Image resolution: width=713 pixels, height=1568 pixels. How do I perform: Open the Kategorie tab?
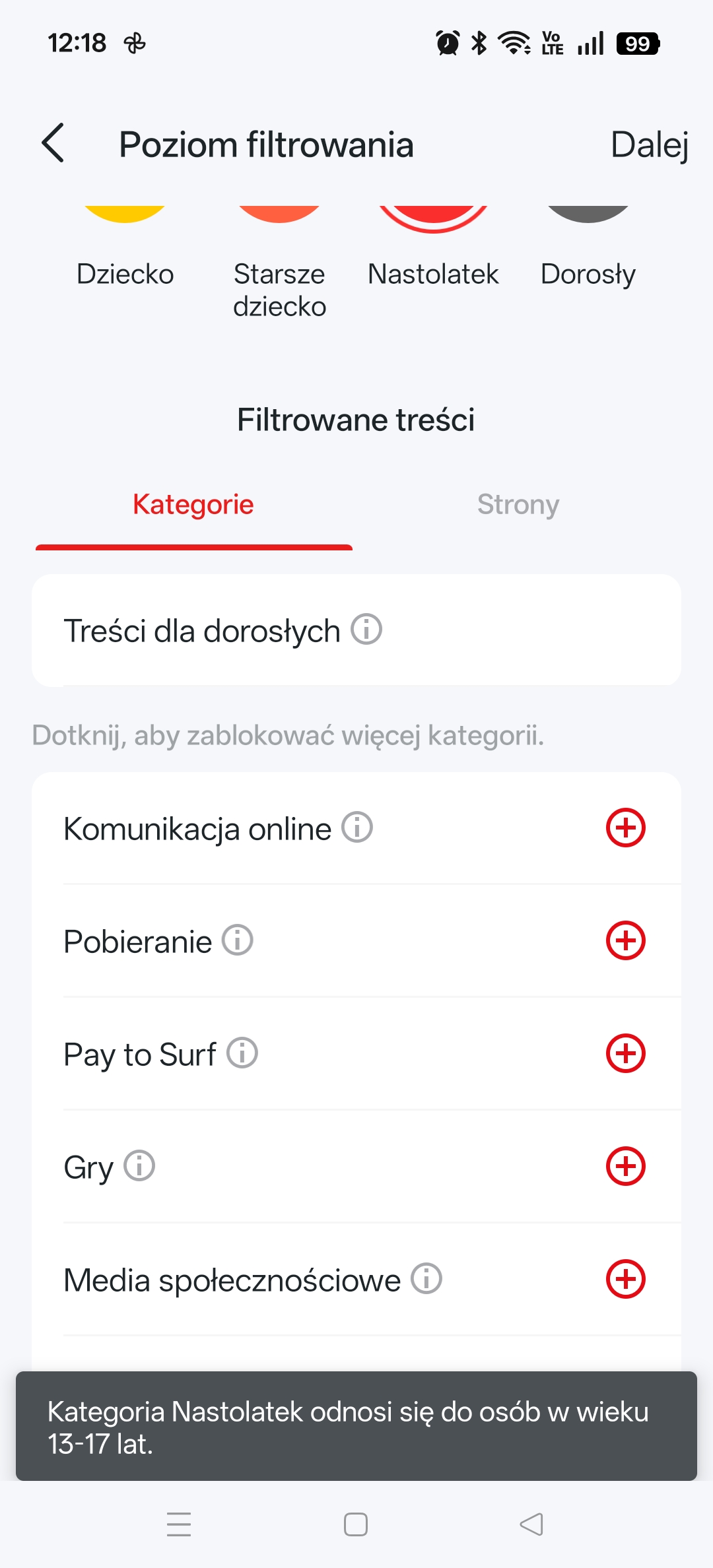pyautogui.click(x=193, y=505)
